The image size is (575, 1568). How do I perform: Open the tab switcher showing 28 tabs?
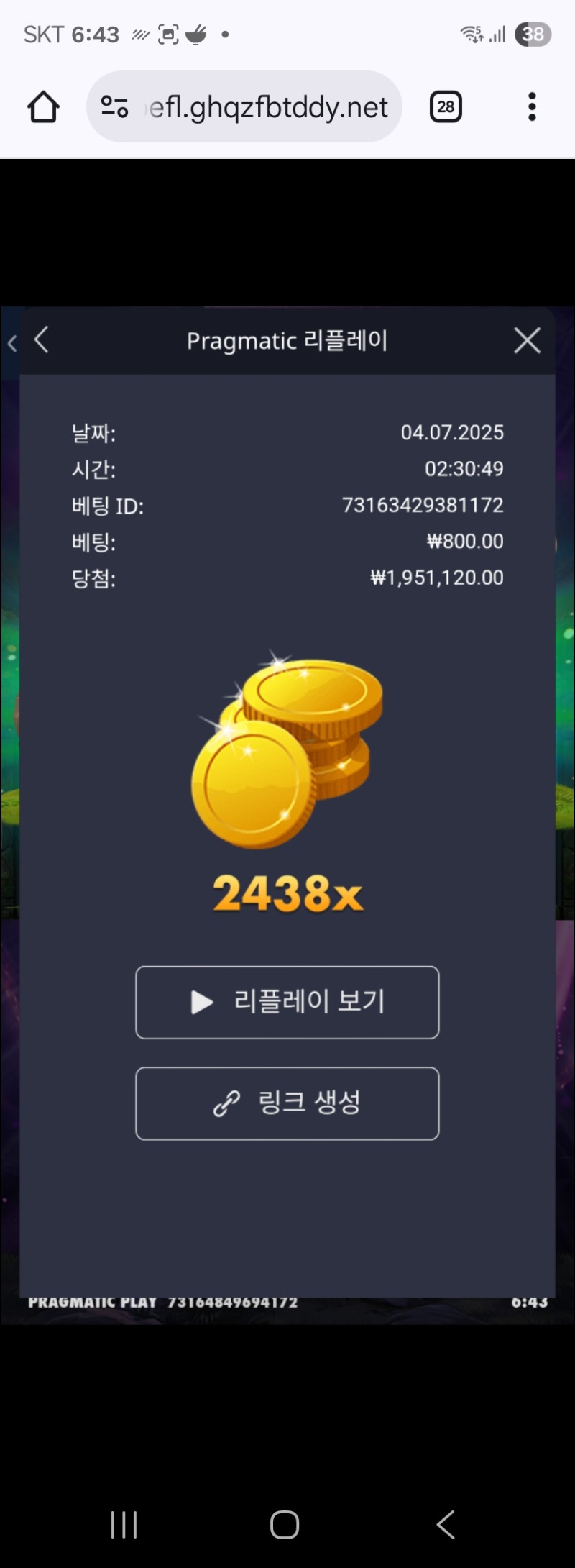[x=446, y=107]
